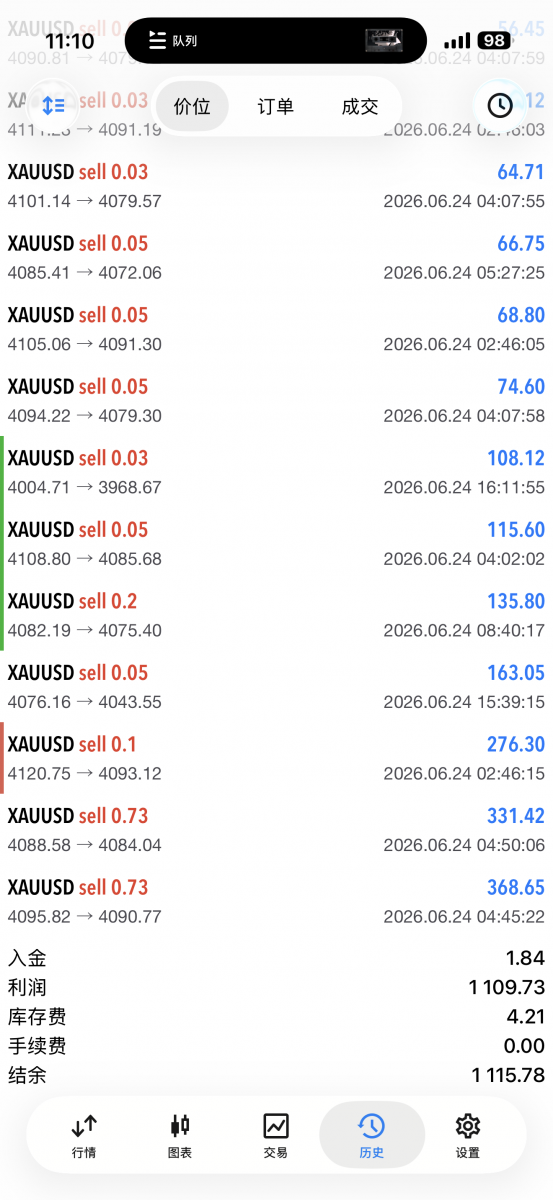Screen dimensions: 553x1200
Task: Select the 价位 segment
Action: point(192,106)
